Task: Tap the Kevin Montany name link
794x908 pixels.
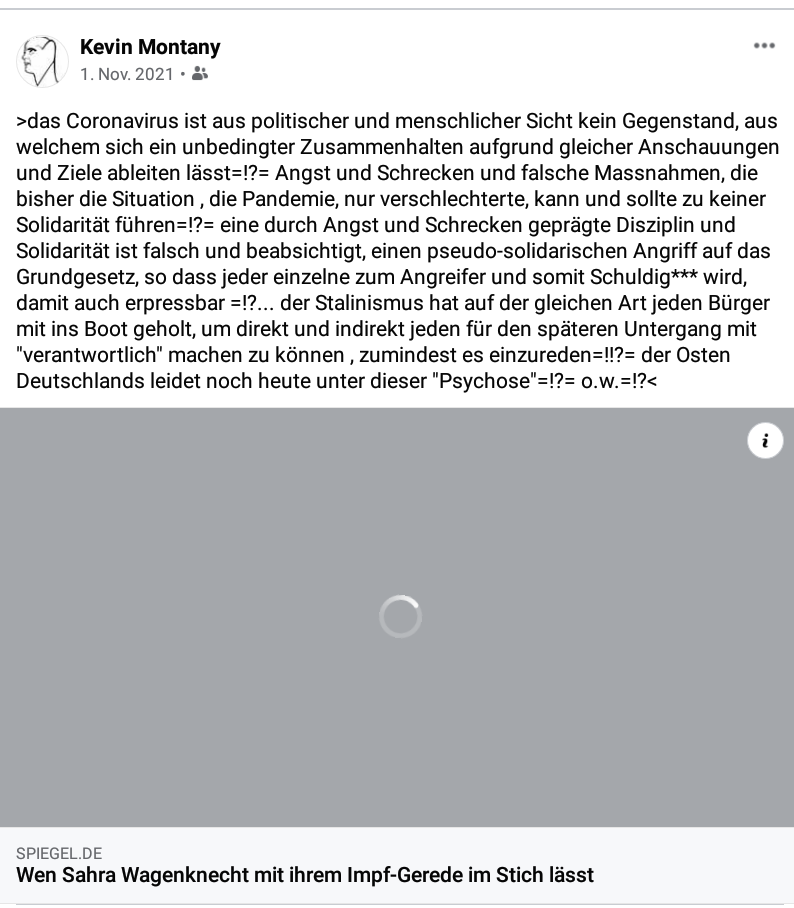Action: click(x=150, y=47)
